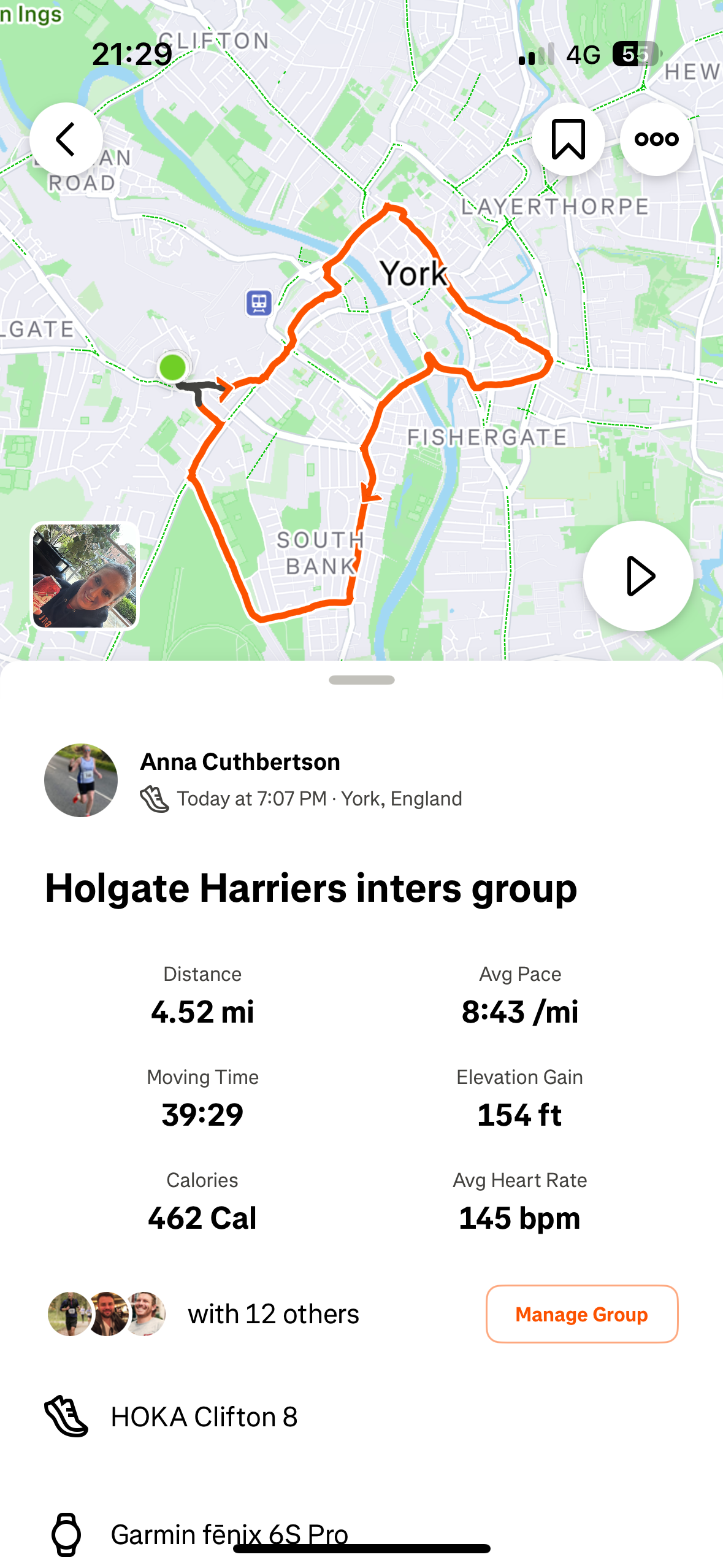
Task: Tap the Manage Group button
Action: pyautogui.click(x=582, y=1314)
